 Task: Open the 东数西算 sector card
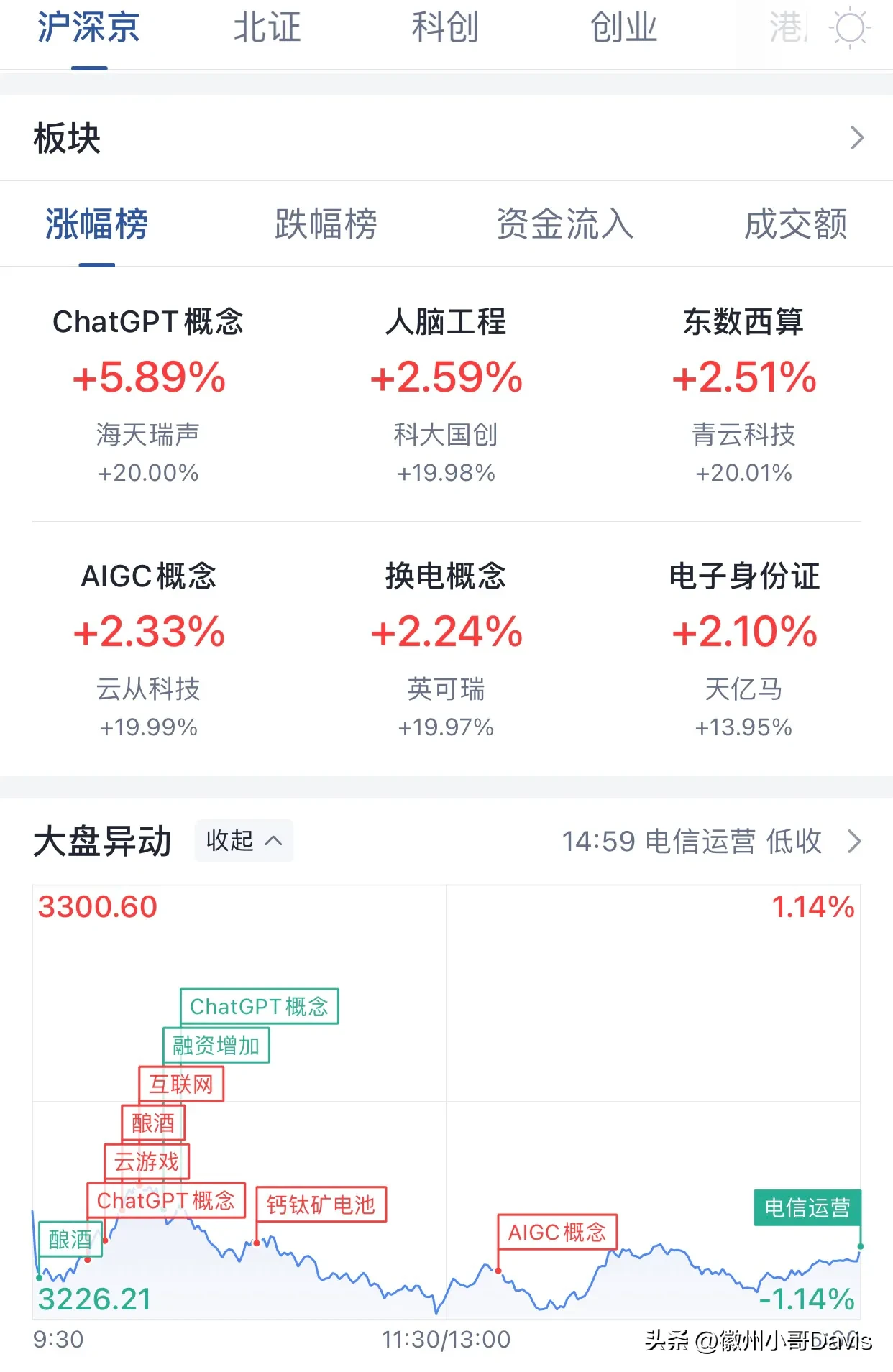(x=743, y=395)
